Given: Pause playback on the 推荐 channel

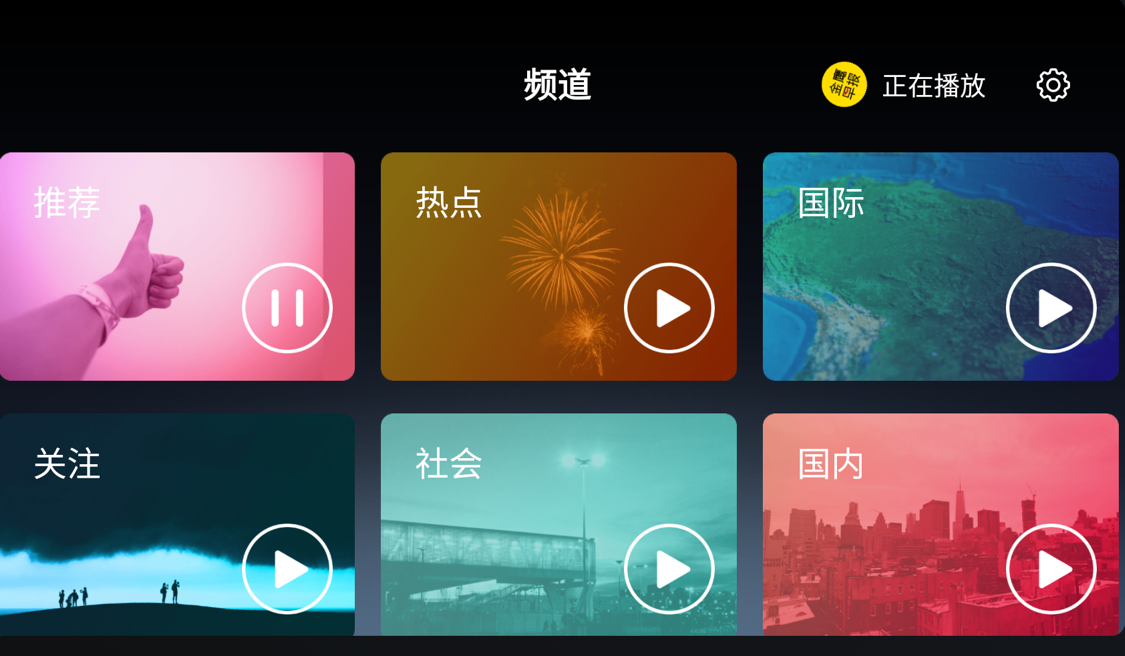Looking at the screenshot, I should point(287,308).
